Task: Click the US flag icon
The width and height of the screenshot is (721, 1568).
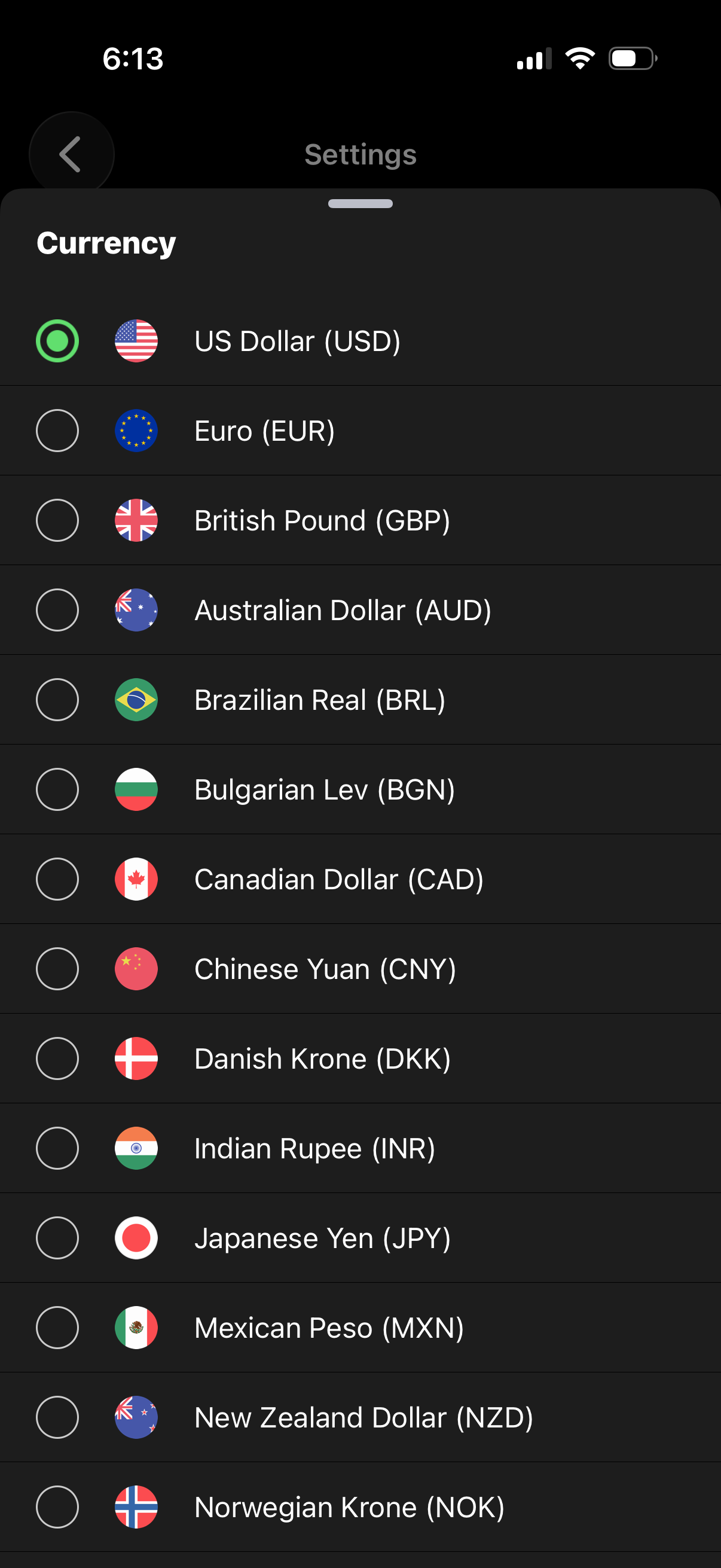Action: click(x=136, y=340)
